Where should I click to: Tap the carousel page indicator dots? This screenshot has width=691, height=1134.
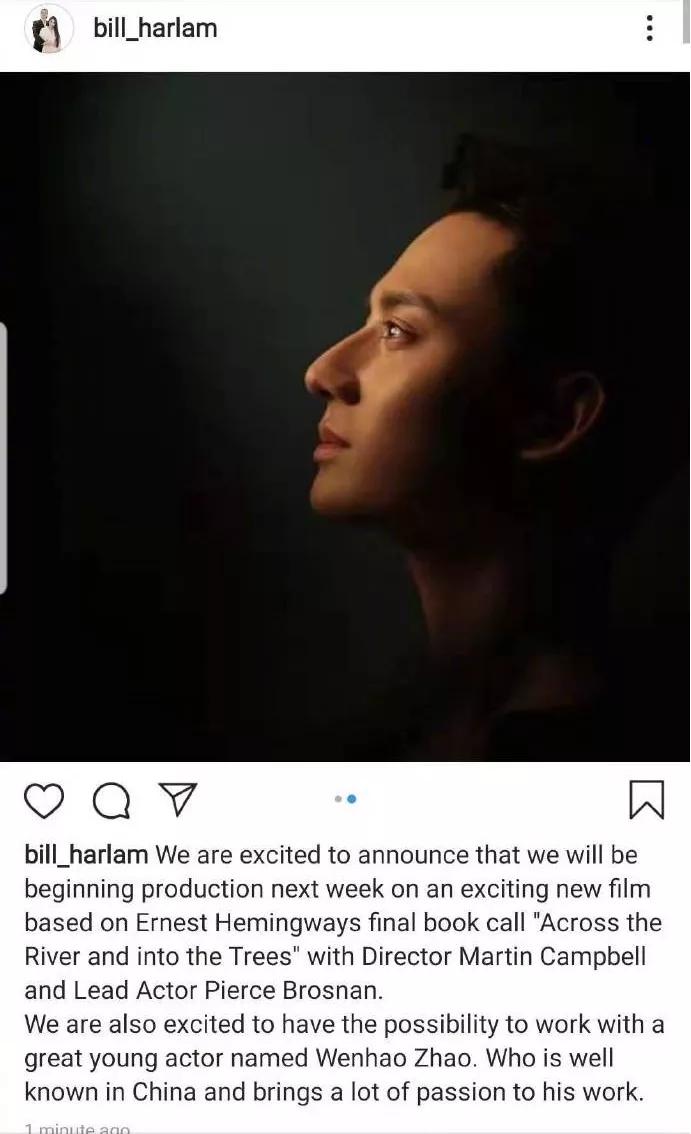point(346,799)
